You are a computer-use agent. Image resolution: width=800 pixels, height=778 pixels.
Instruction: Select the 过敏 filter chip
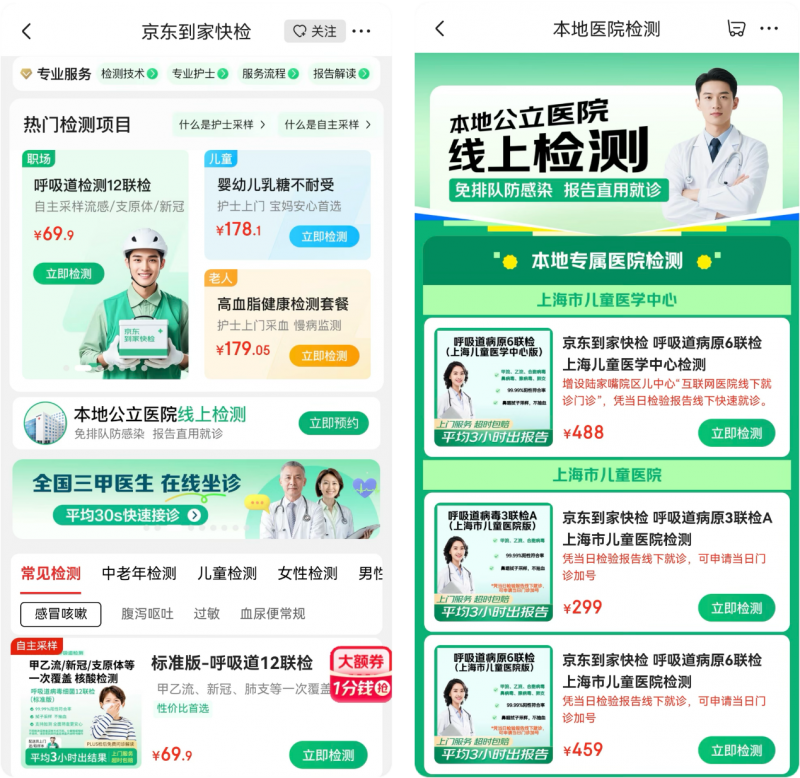pyautogui.click(x=207, y=613)
